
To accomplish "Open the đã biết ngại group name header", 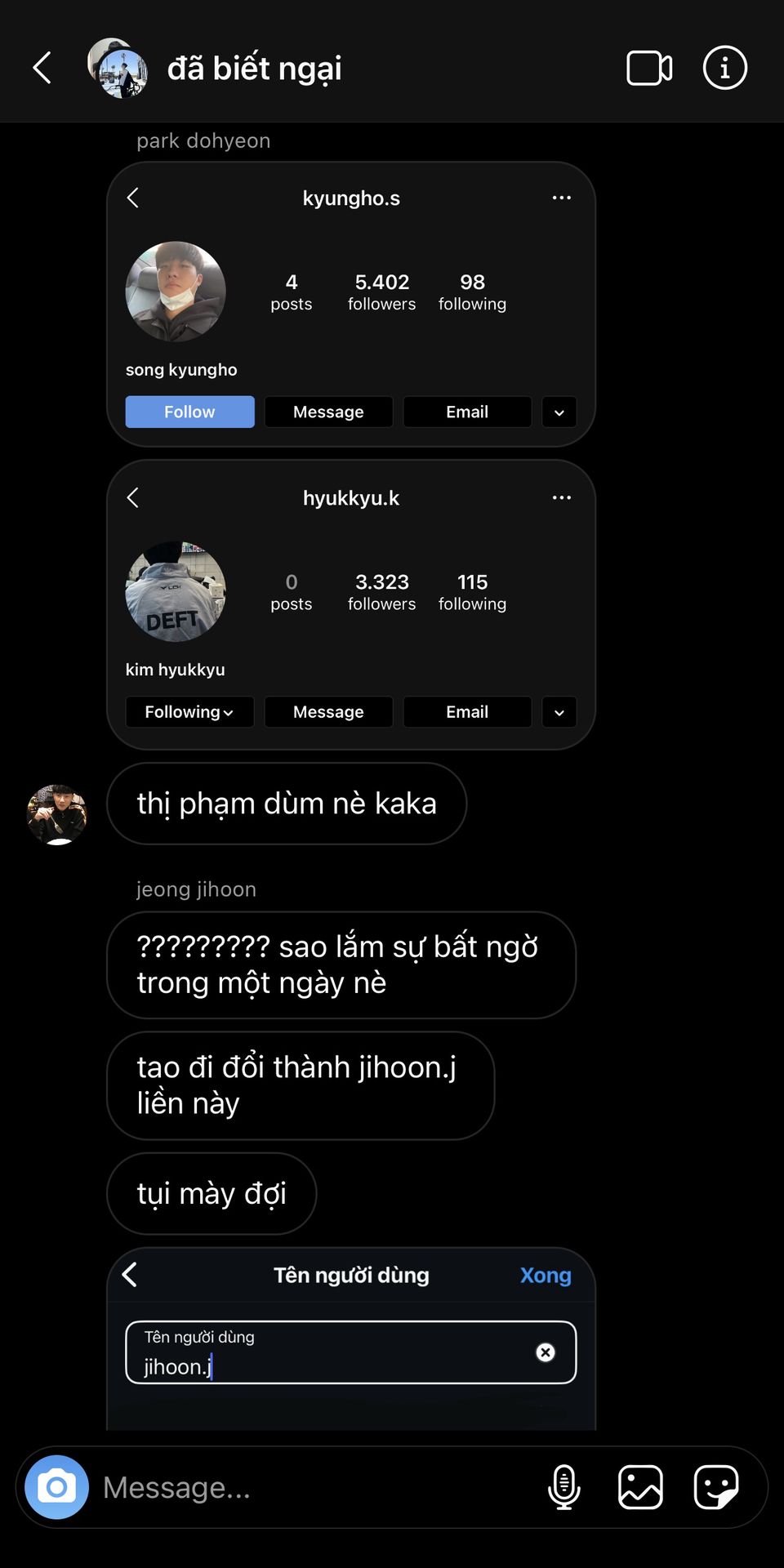I will click(255, 68).
